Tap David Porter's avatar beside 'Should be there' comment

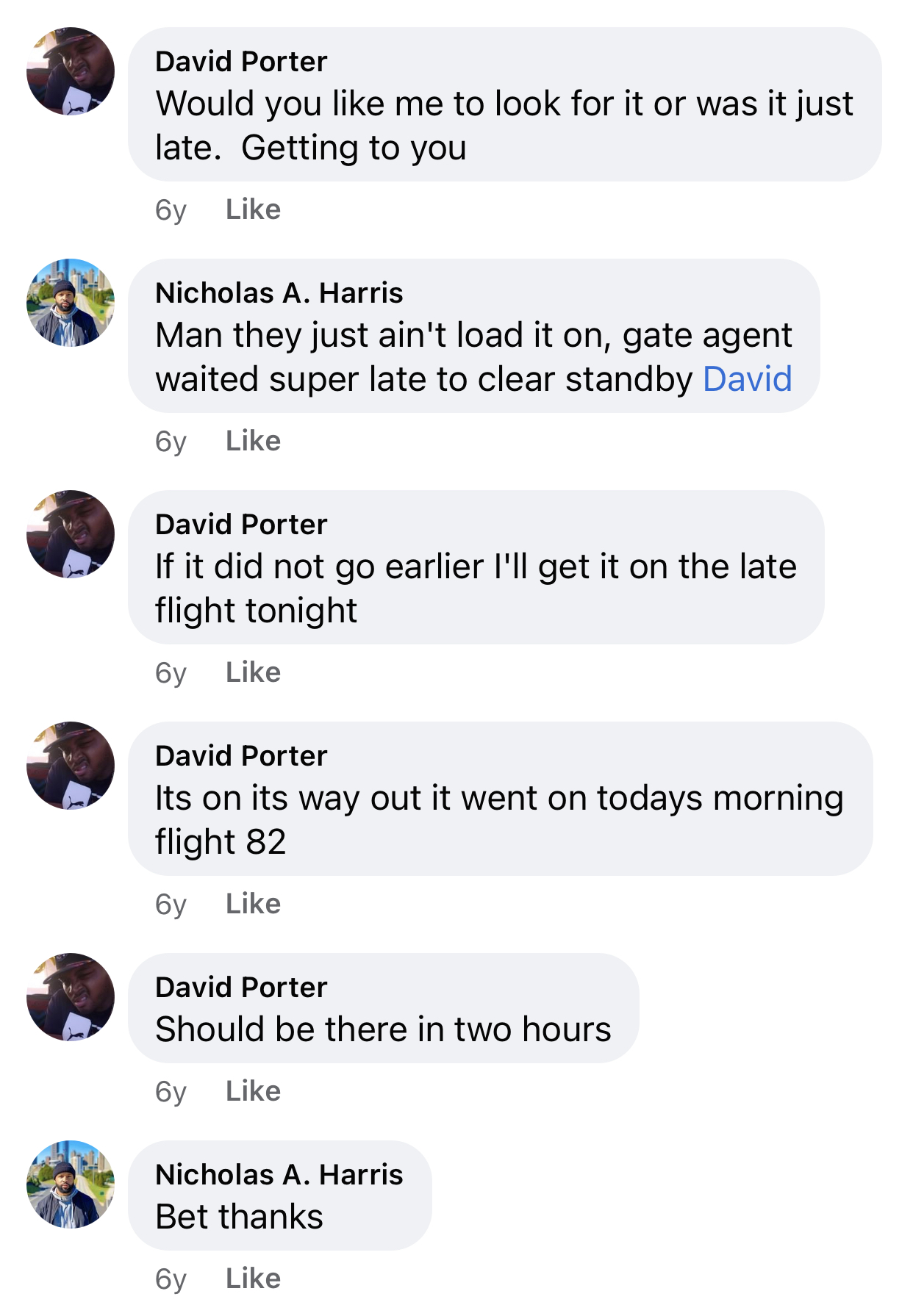71,997
